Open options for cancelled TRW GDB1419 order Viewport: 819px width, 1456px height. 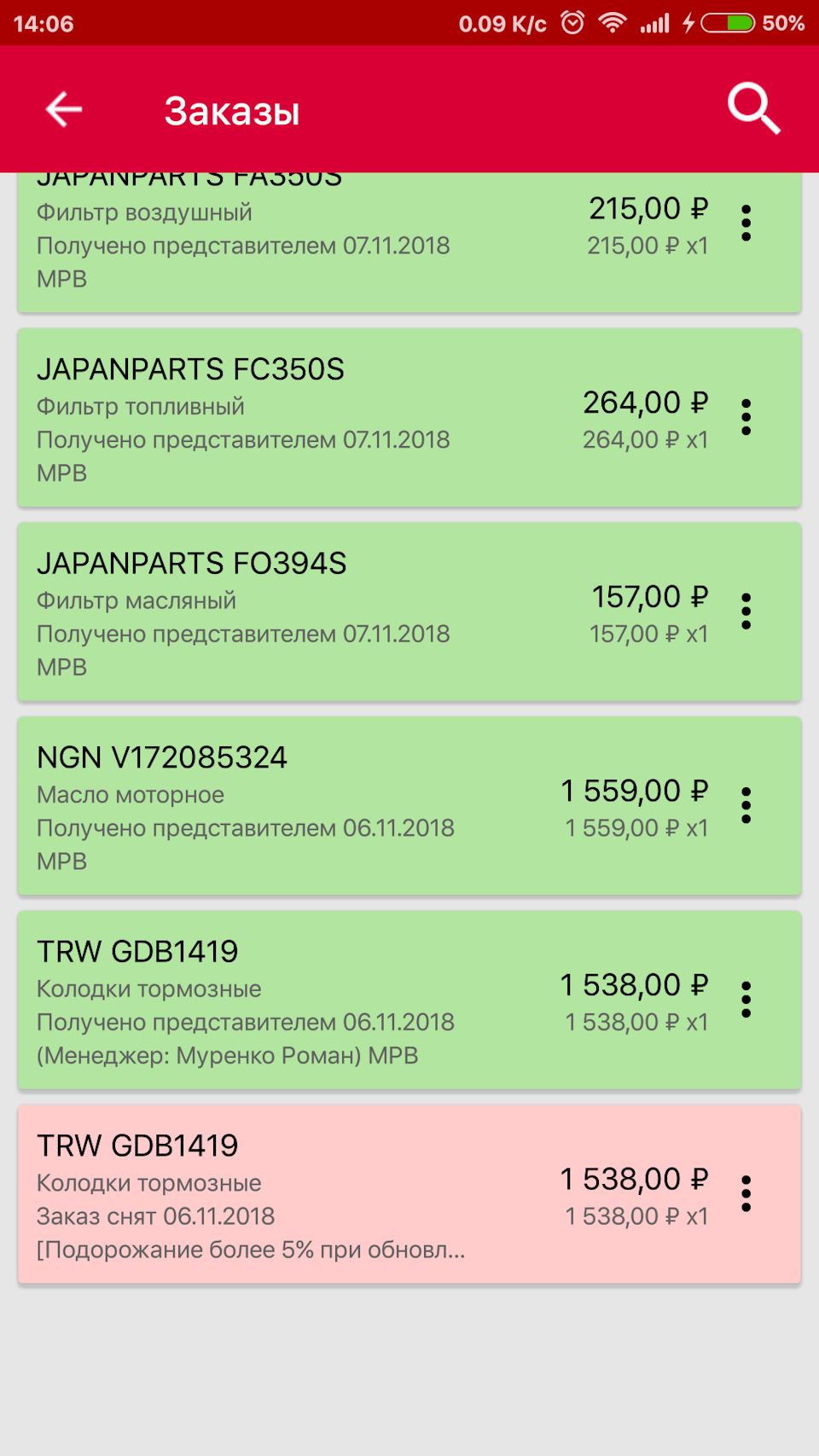[x=746, y=1193]
